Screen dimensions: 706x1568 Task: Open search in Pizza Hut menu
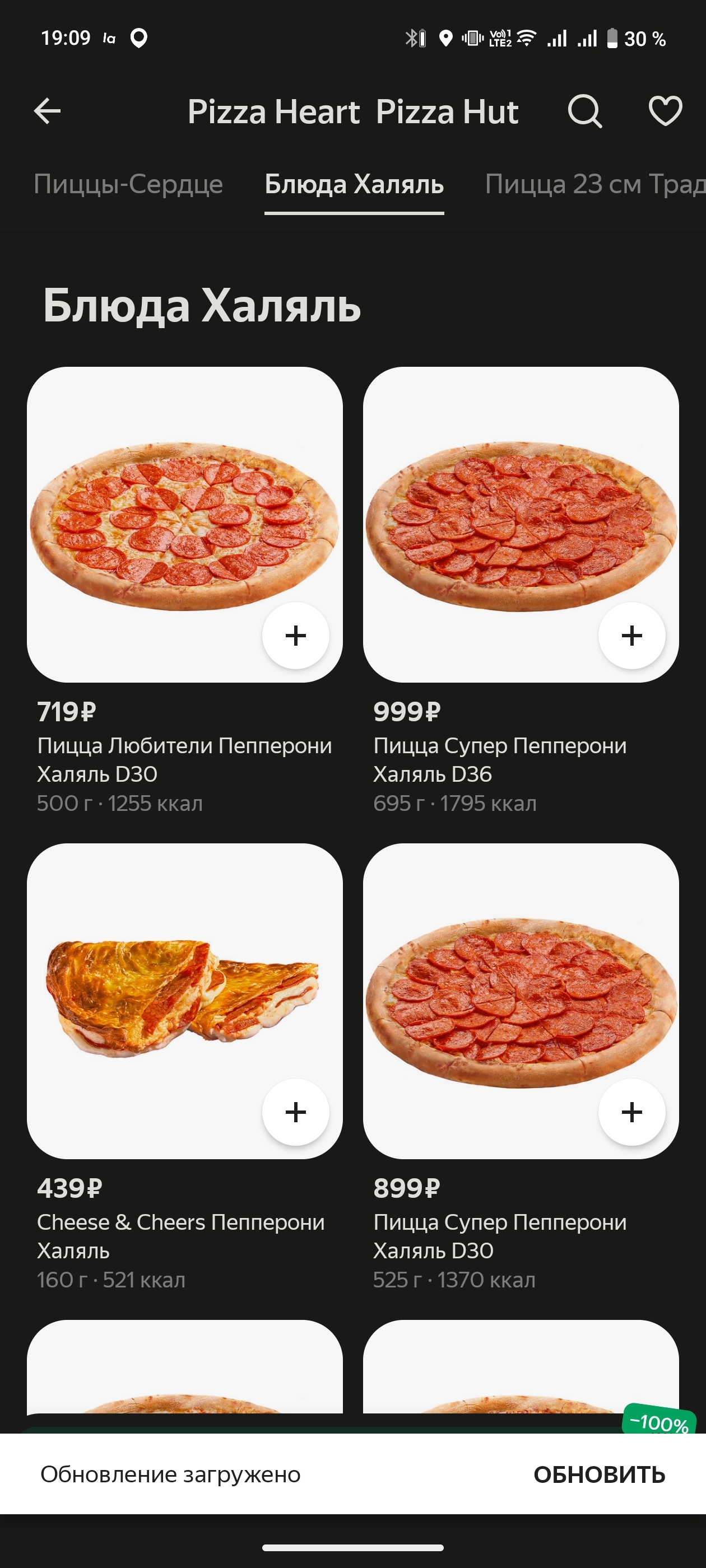[x=585, y=111]
